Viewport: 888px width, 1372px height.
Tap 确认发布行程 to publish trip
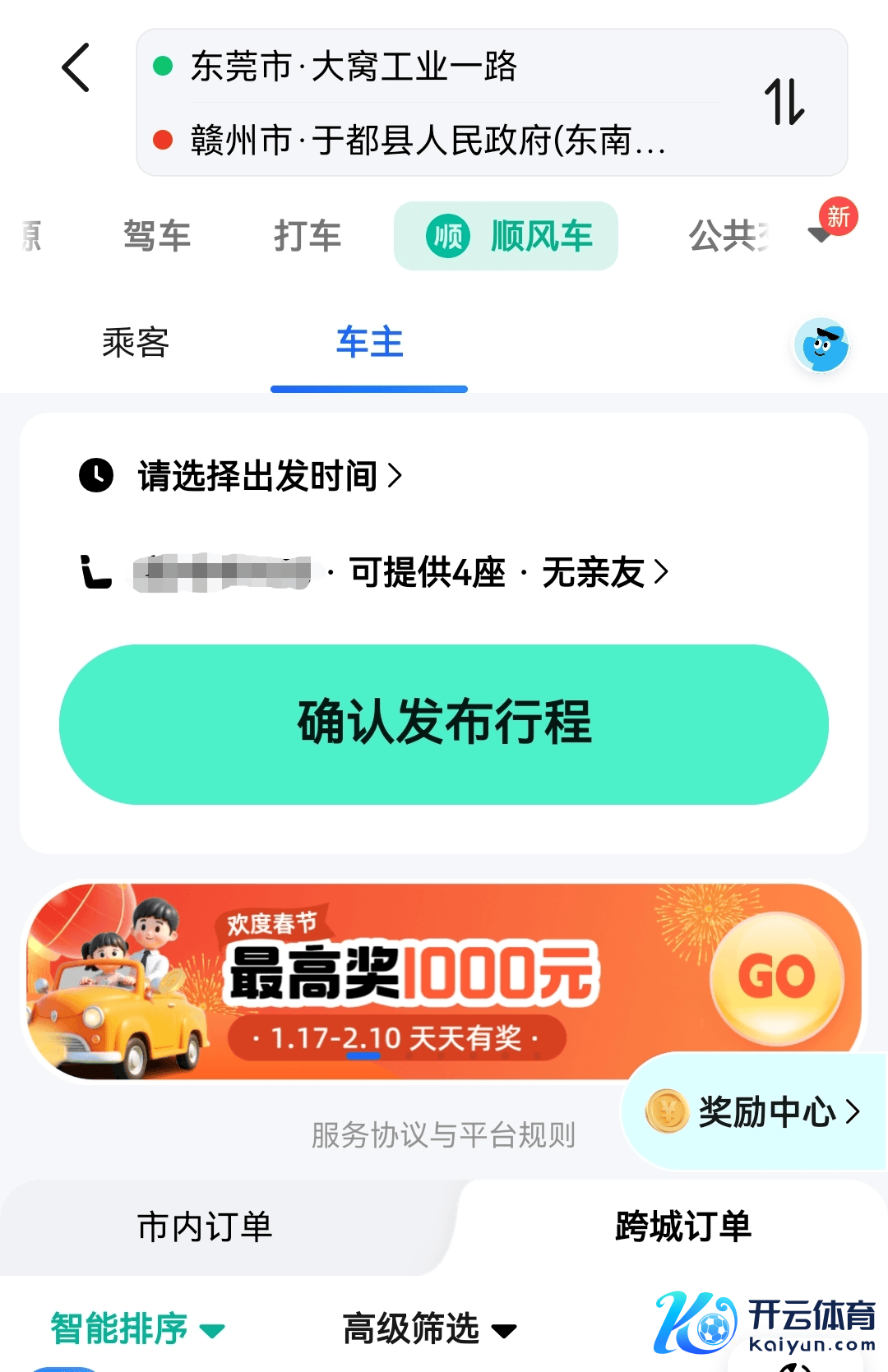444,724
